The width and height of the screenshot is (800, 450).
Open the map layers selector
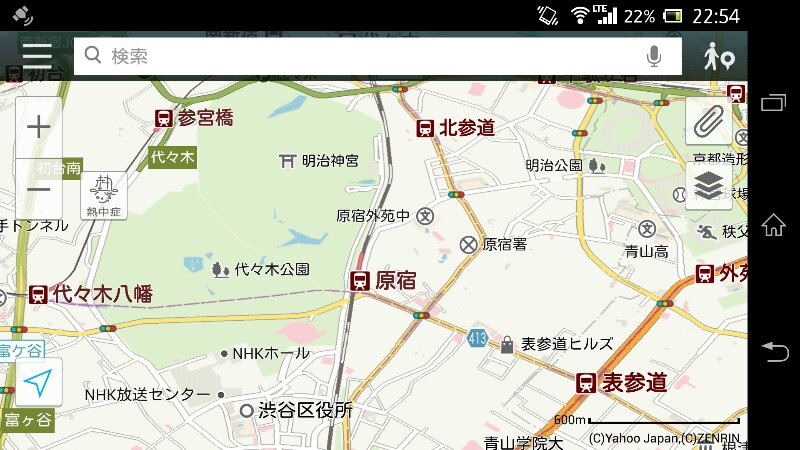tap(708, 185)
